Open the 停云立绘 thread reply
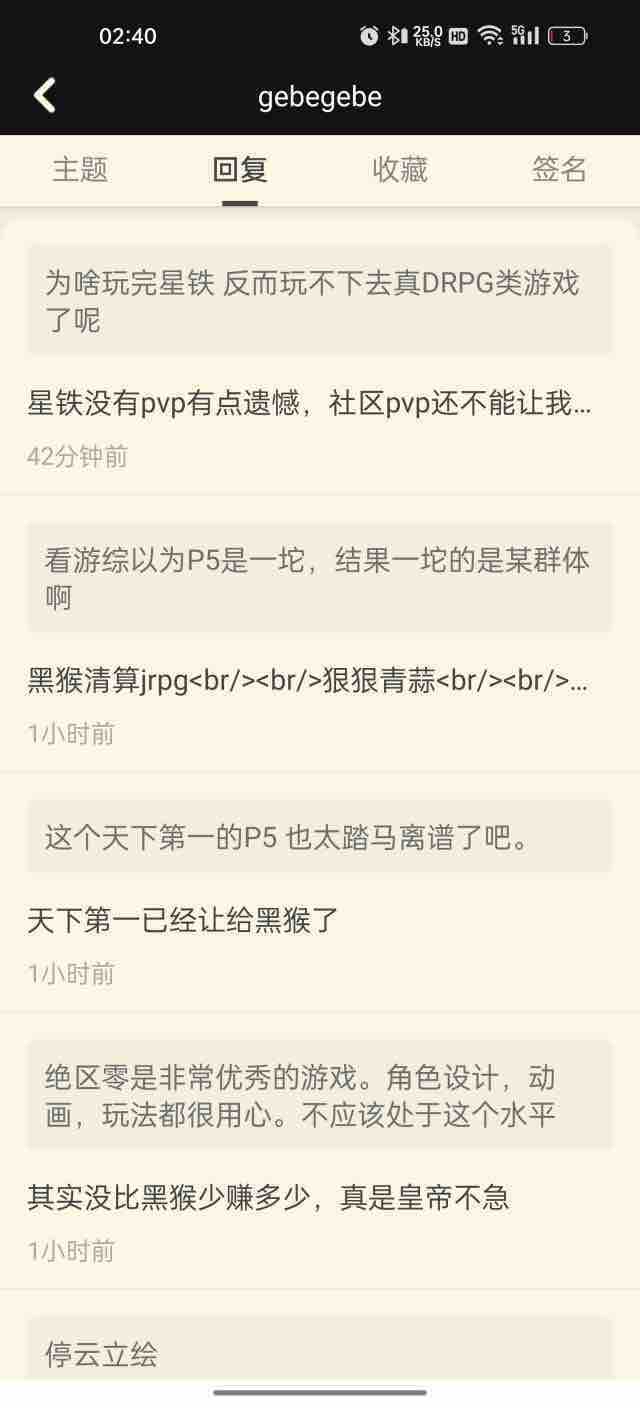The width and height of the screenshot is (640, 1408). tap(102, 1355)
